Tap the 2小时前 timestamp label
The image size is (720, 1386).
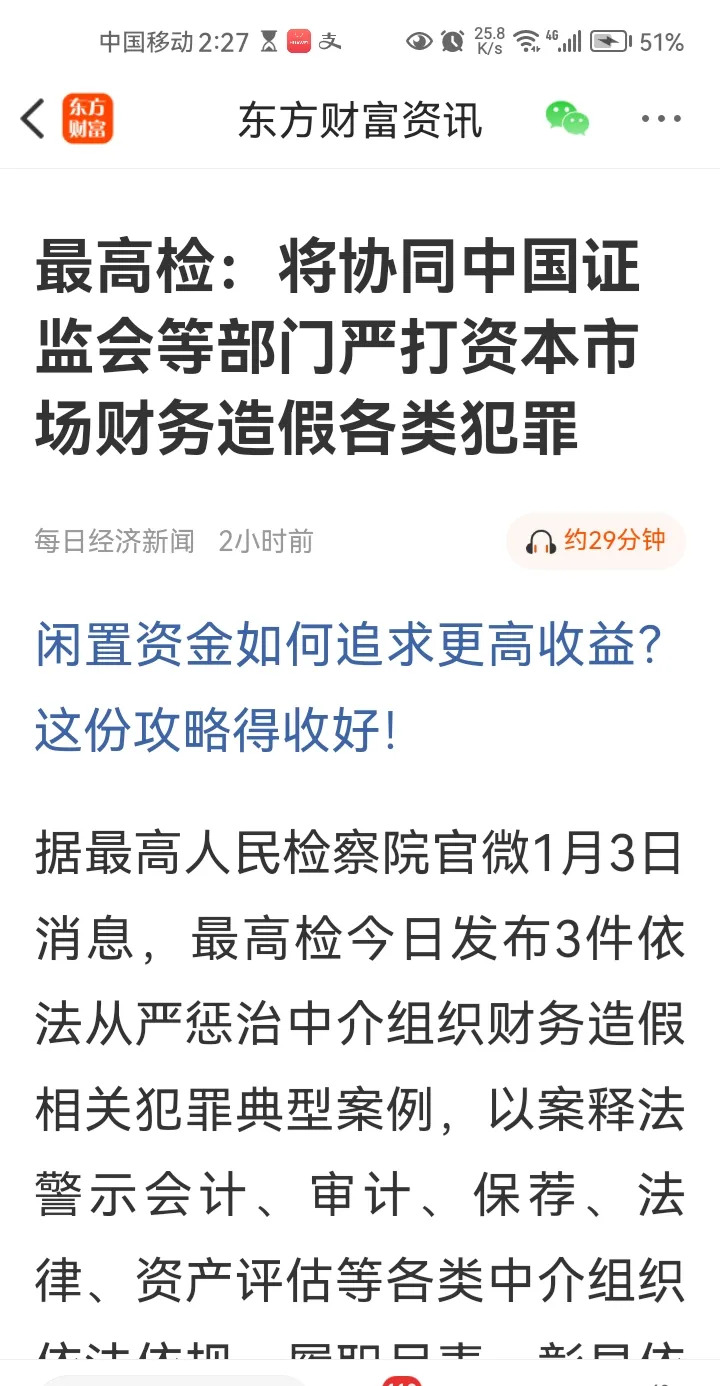(266, 541)
